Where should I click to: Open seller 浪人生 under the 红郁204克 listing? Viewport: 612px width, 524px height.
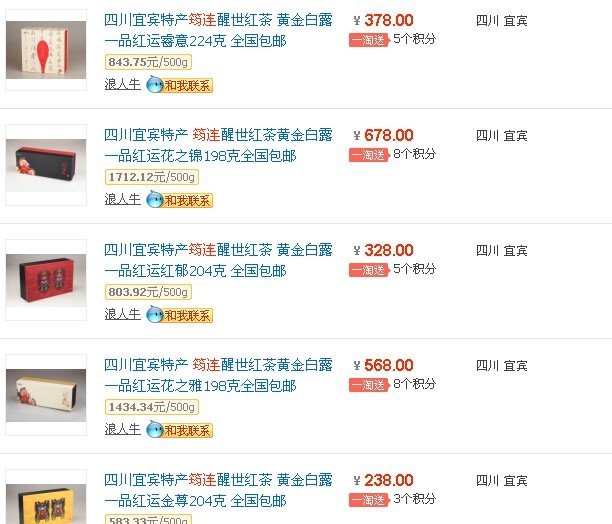(x=122, y=315)
